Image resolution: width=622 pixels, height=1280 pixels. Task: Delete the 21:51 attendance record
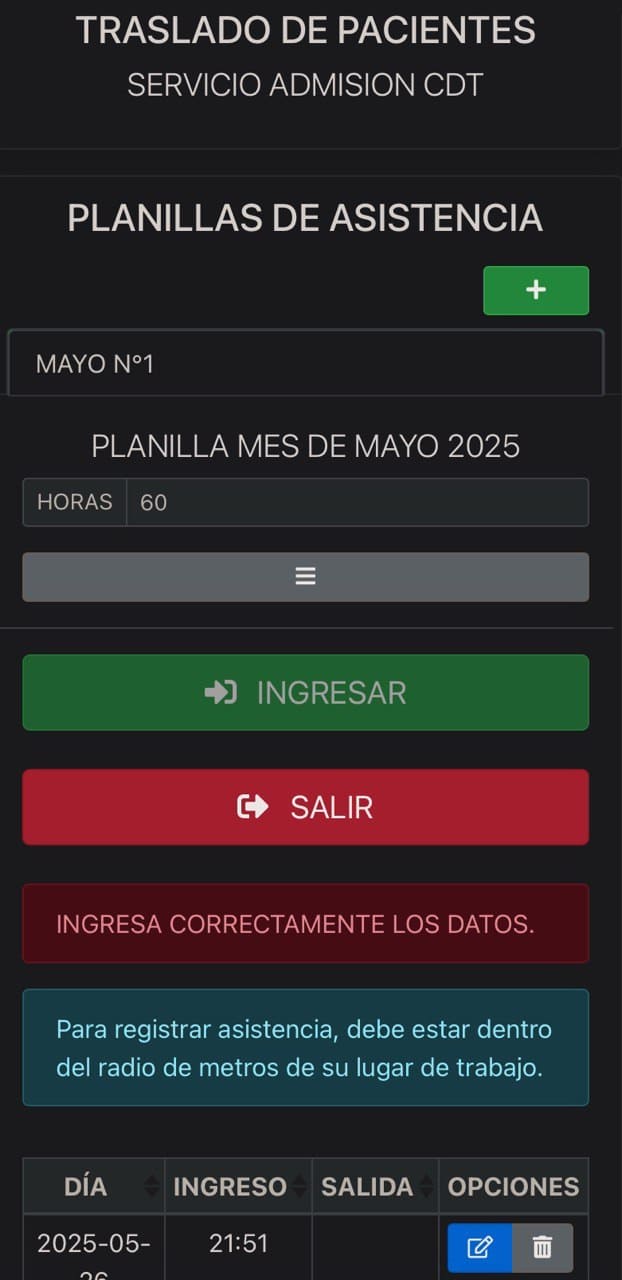pyautogui.click(x=542, y=1247)
